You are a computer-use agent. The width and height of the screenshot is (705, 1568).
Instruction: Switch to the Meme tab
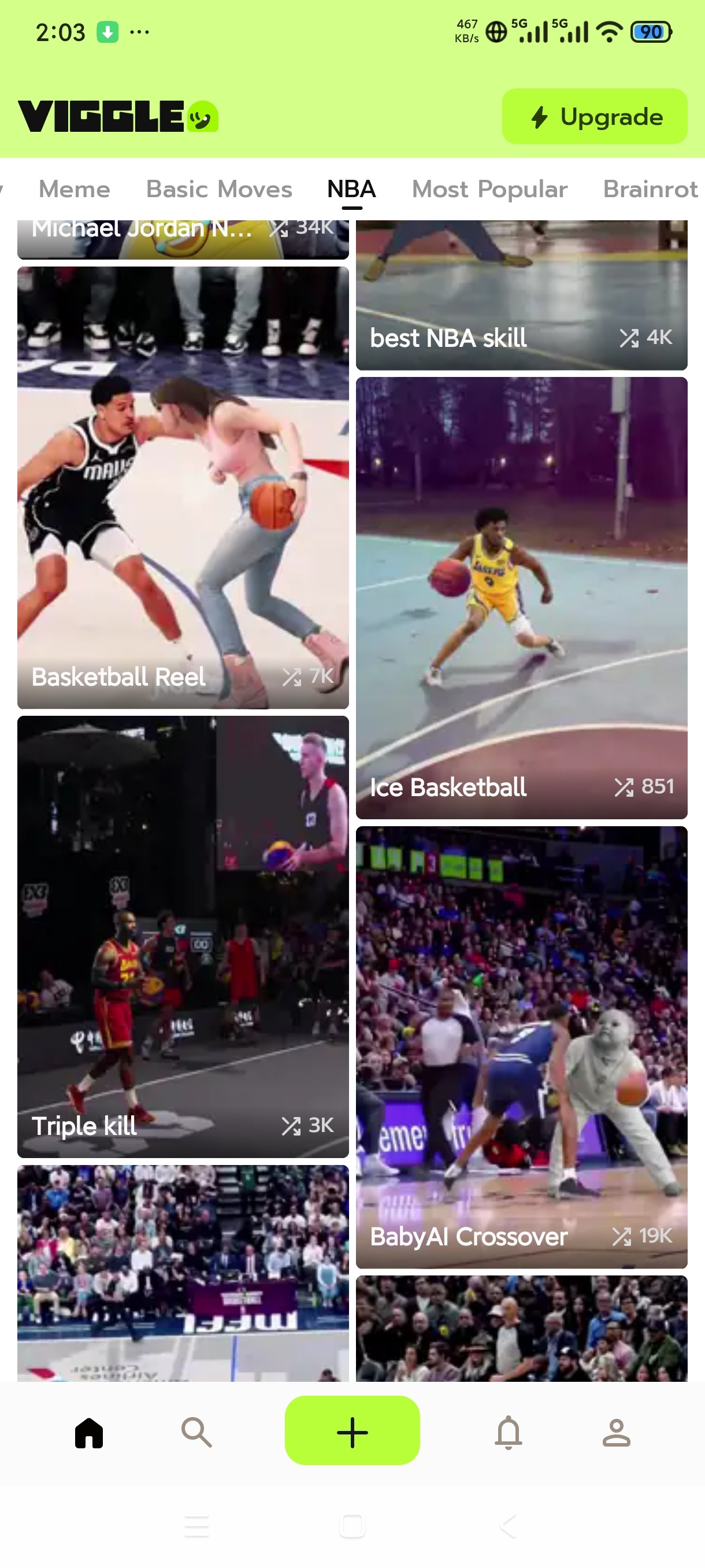click(74, 189)
